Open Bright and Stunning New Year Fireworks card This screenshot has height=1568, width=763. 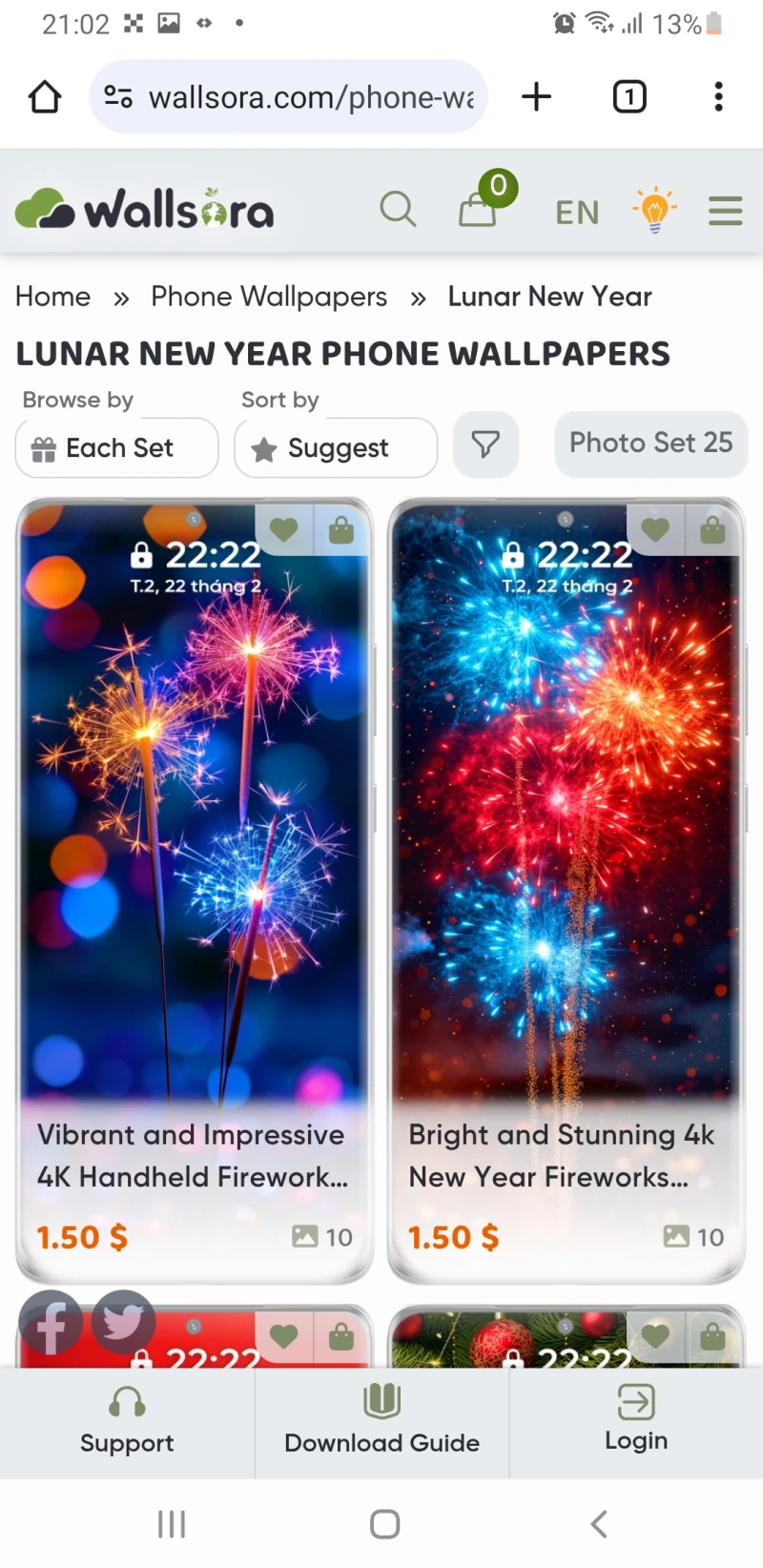565,1155
